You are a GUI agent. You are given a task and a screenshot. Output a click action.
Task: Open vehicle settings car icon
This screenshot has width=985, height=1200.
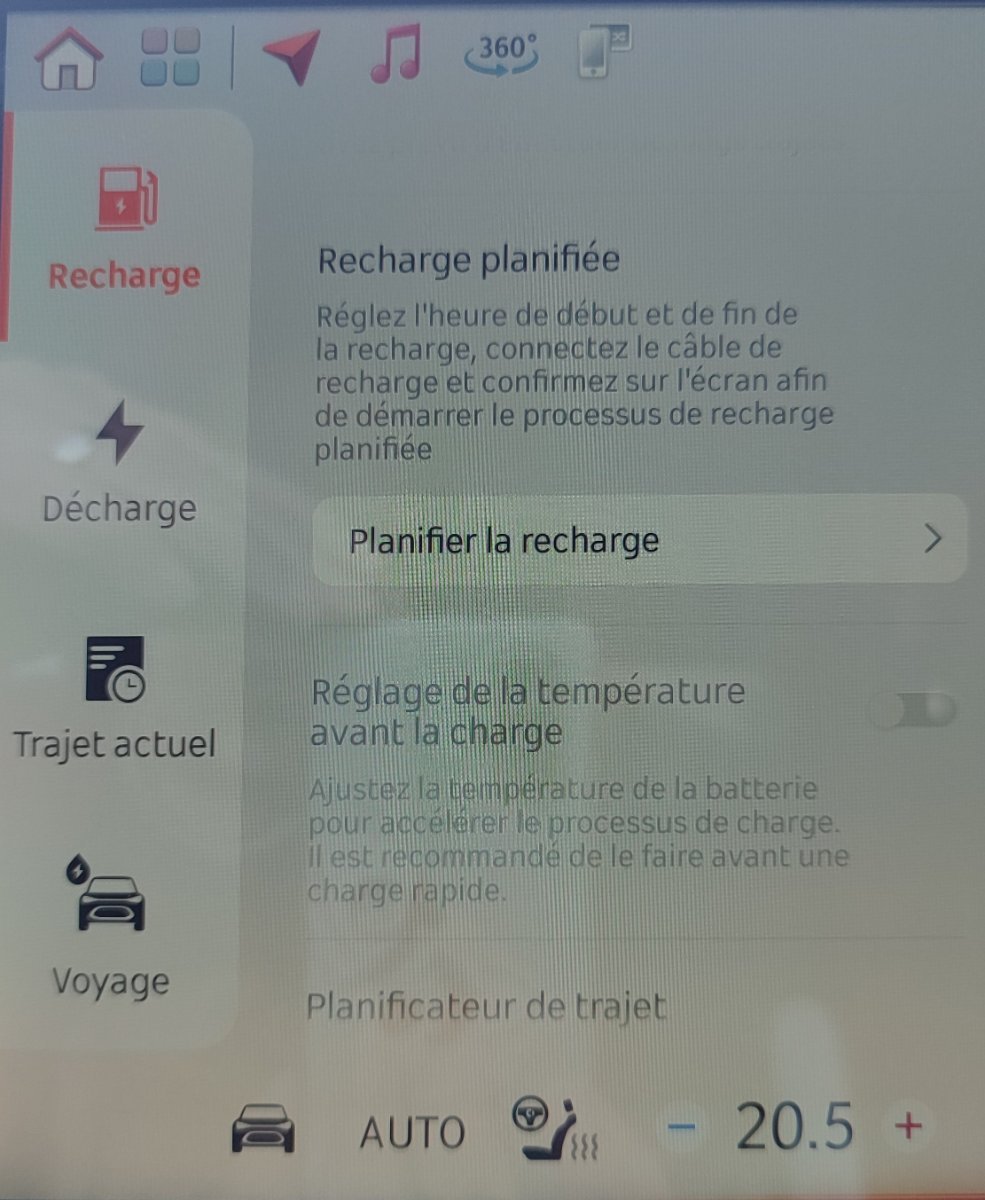pos(263,1128)
